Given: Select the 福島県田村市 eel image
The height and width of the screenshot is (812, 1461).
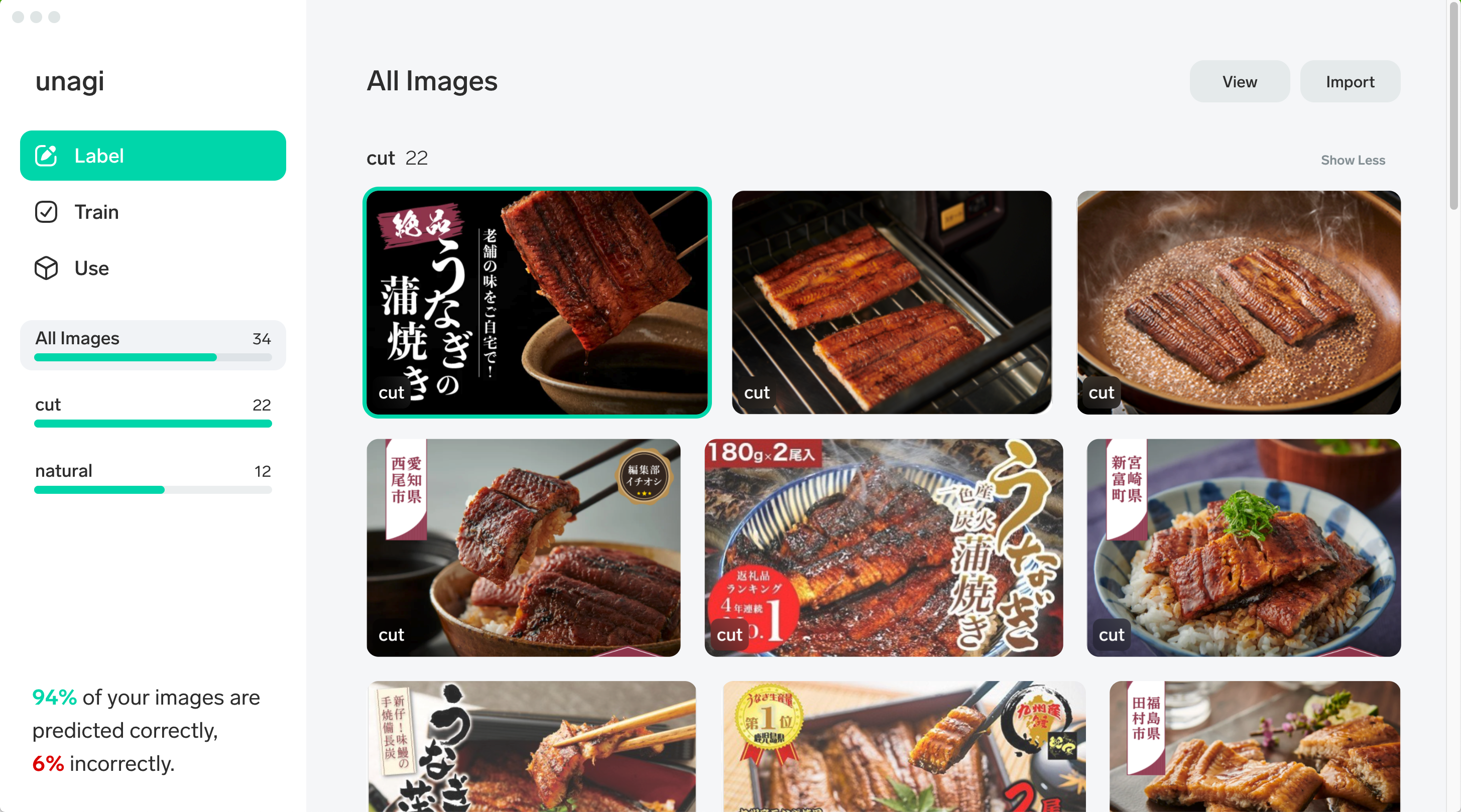Looking at the screenshot, I should (x=1254, y=746).
